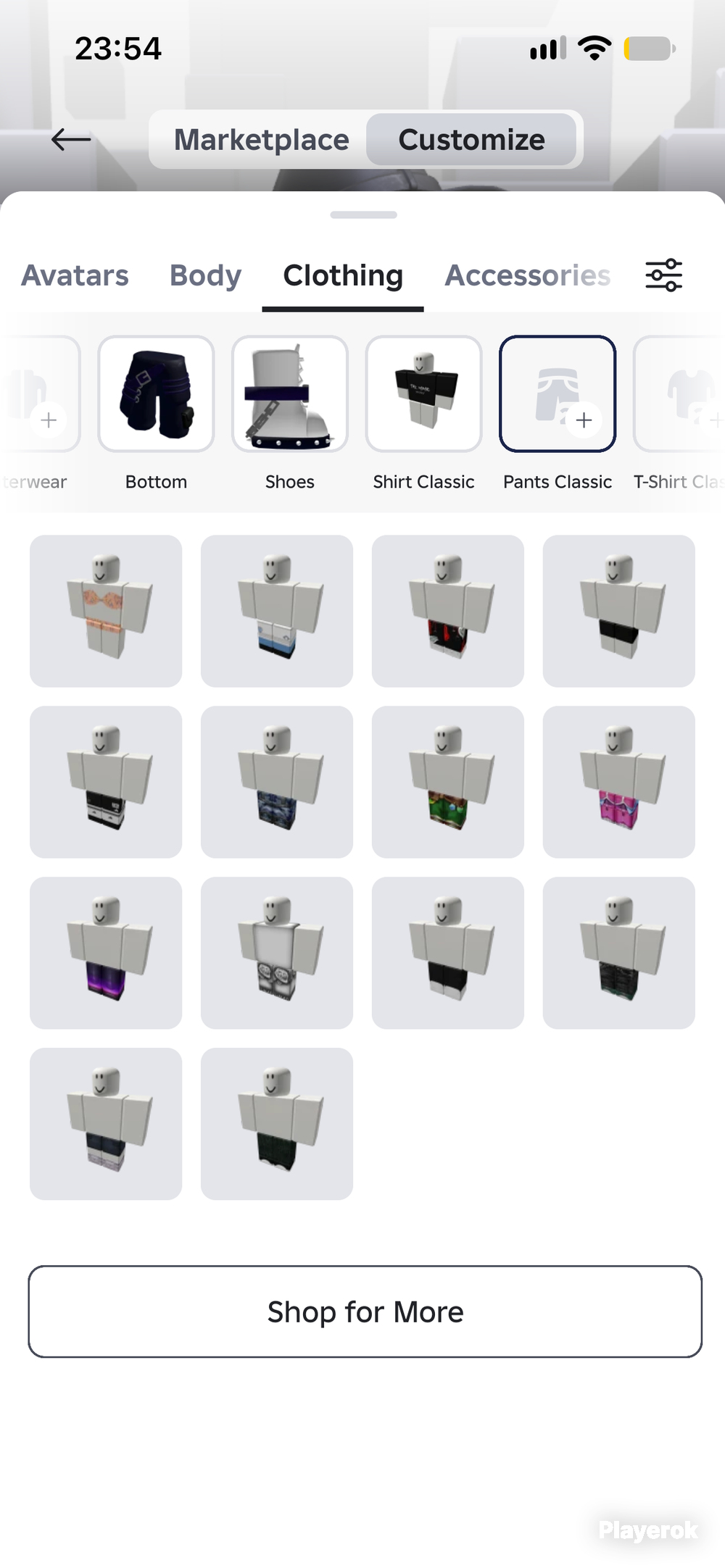Screen dimensions: 725x1568
Task: Equip the pink patterned pants
Action: pos(619,782)
